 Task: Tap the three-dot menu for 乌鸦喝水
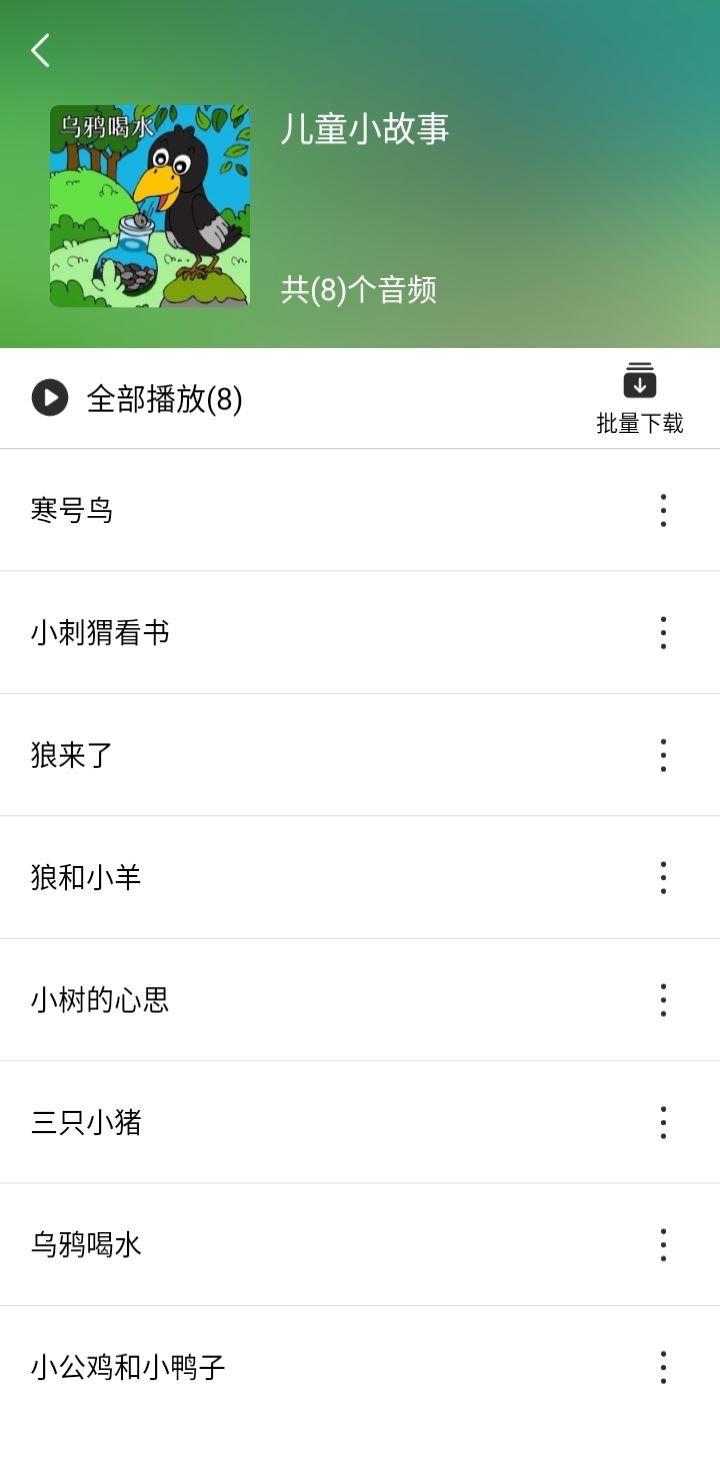tap(663, 1245)
